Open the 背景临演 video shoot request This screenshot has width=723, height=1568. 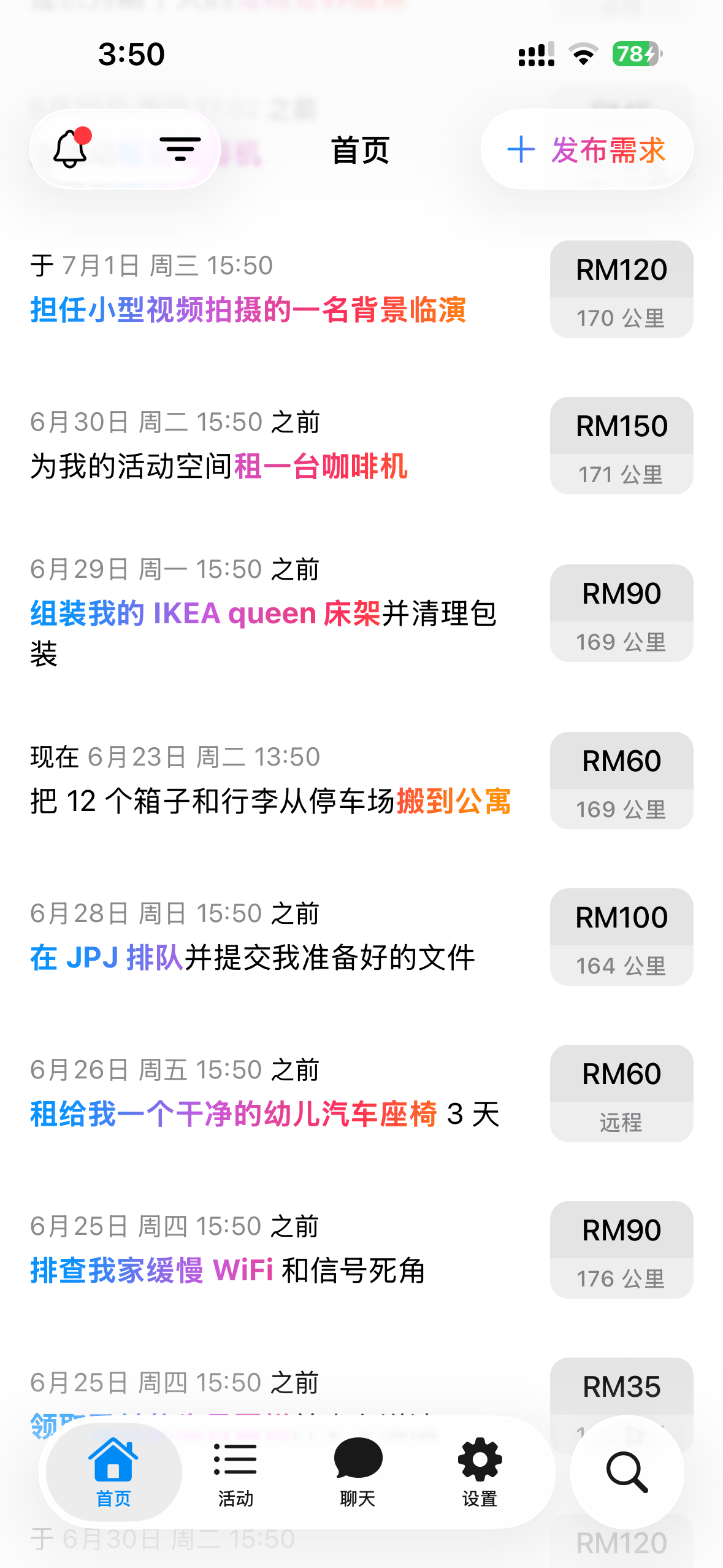(x=361, y=289)
